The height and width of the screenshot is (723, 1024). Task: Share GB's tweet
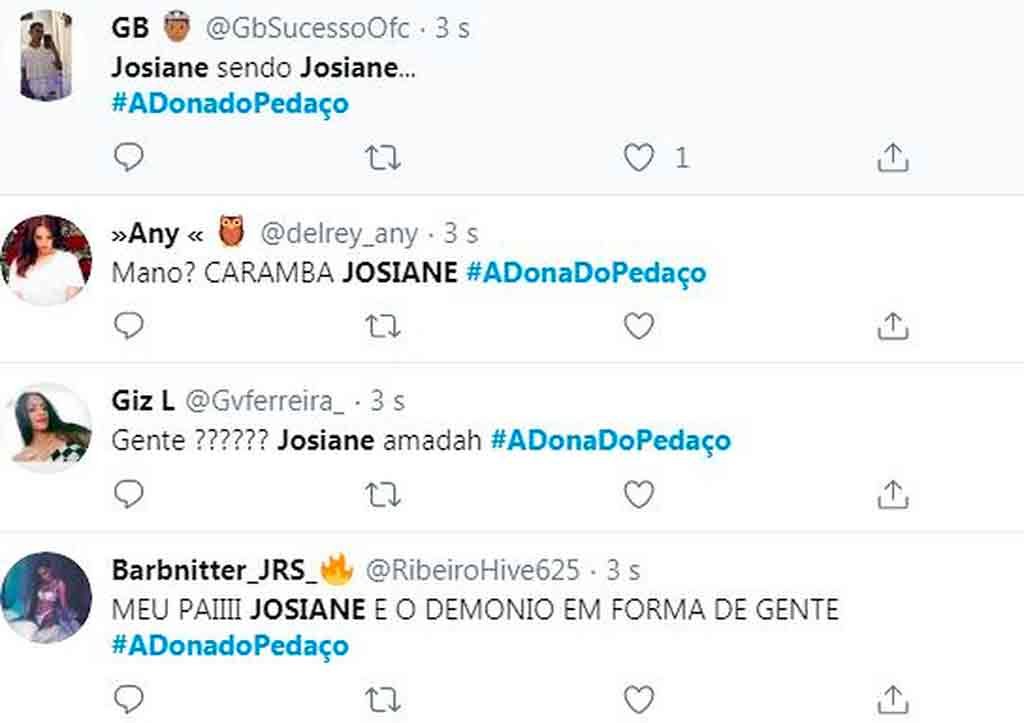coord(892,157)
